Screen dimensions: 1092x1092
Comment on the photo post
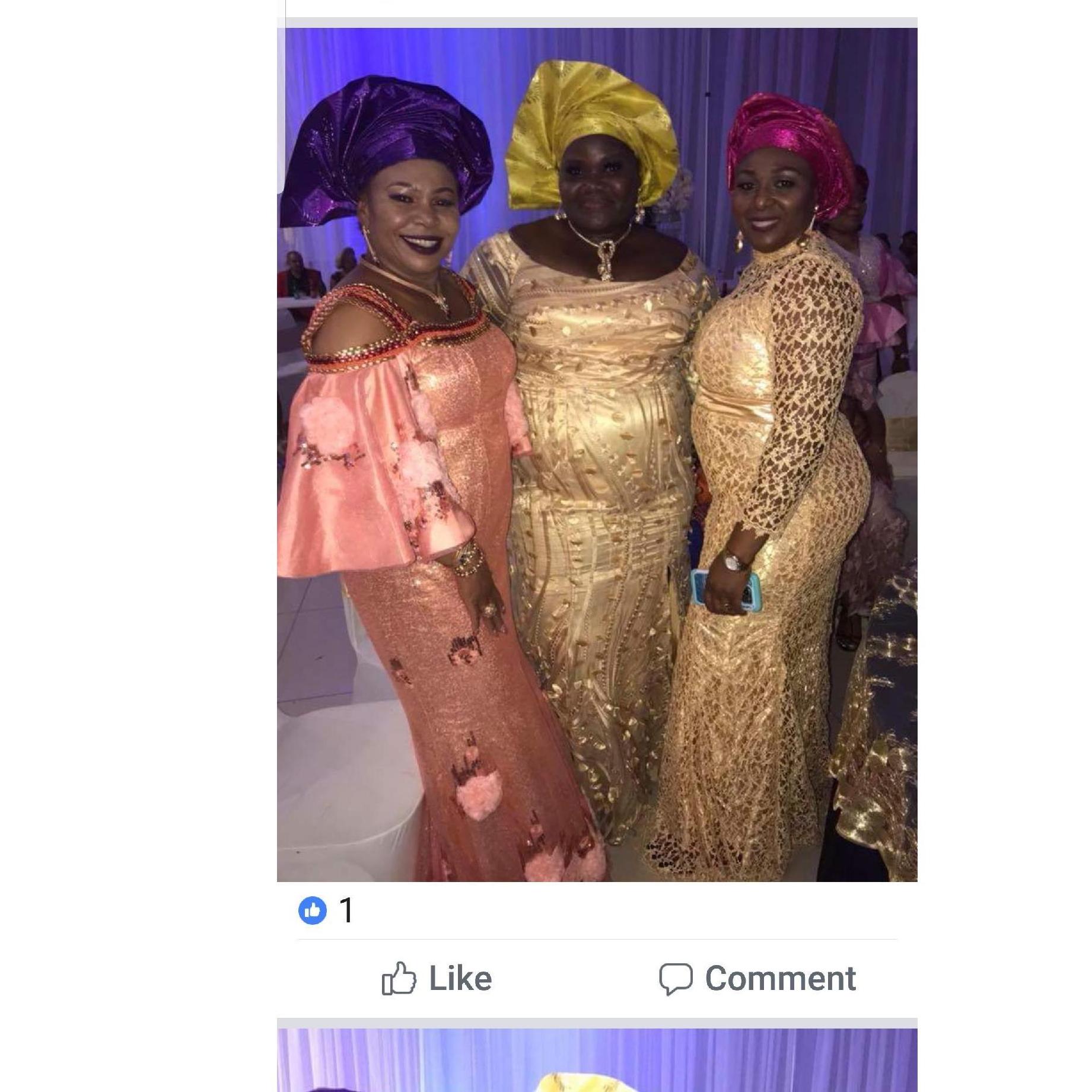coord(757,978)
